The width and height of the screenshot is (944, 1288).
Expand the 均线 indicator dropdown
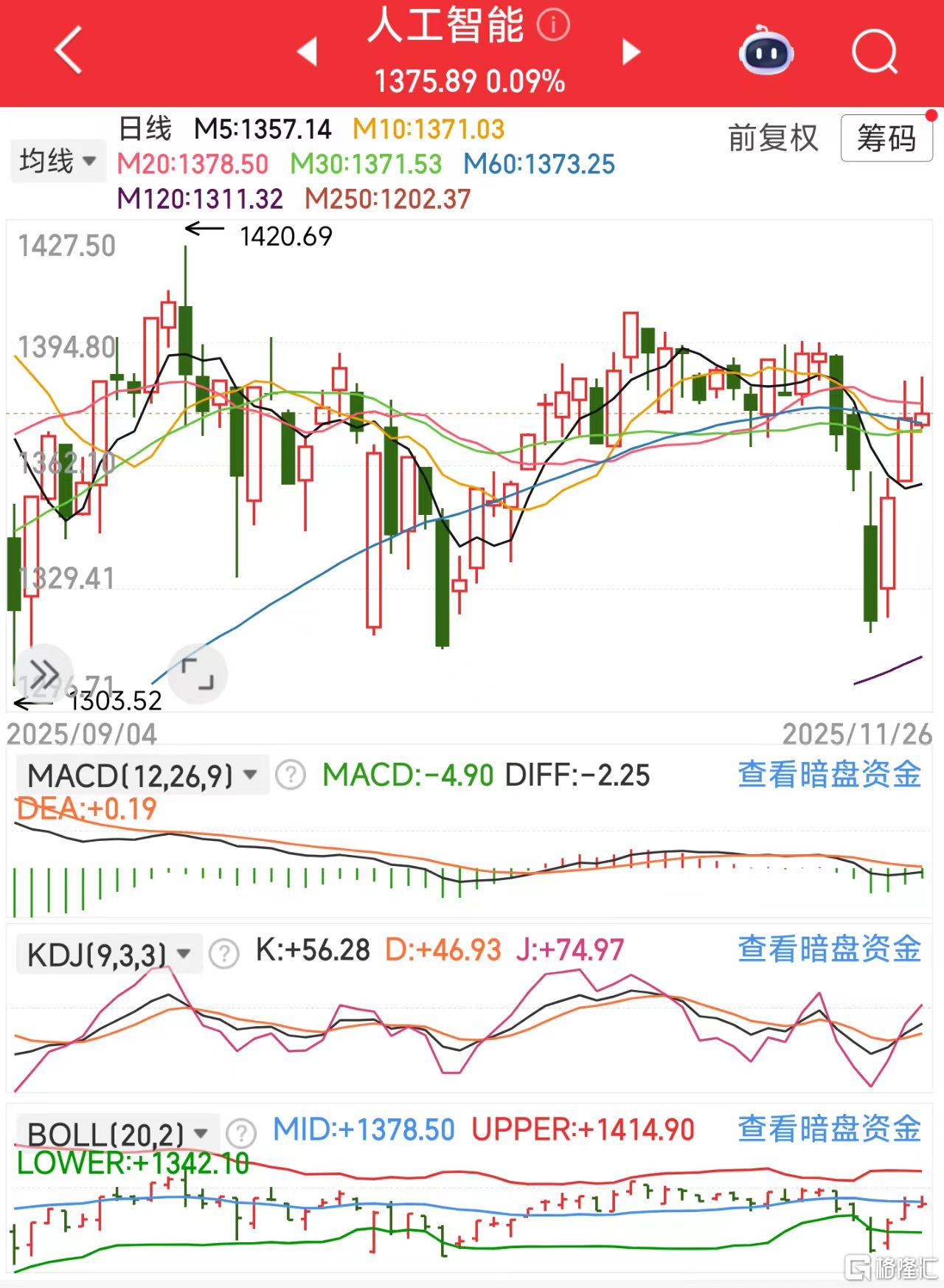pyautogui.click(x=58, y=160)
